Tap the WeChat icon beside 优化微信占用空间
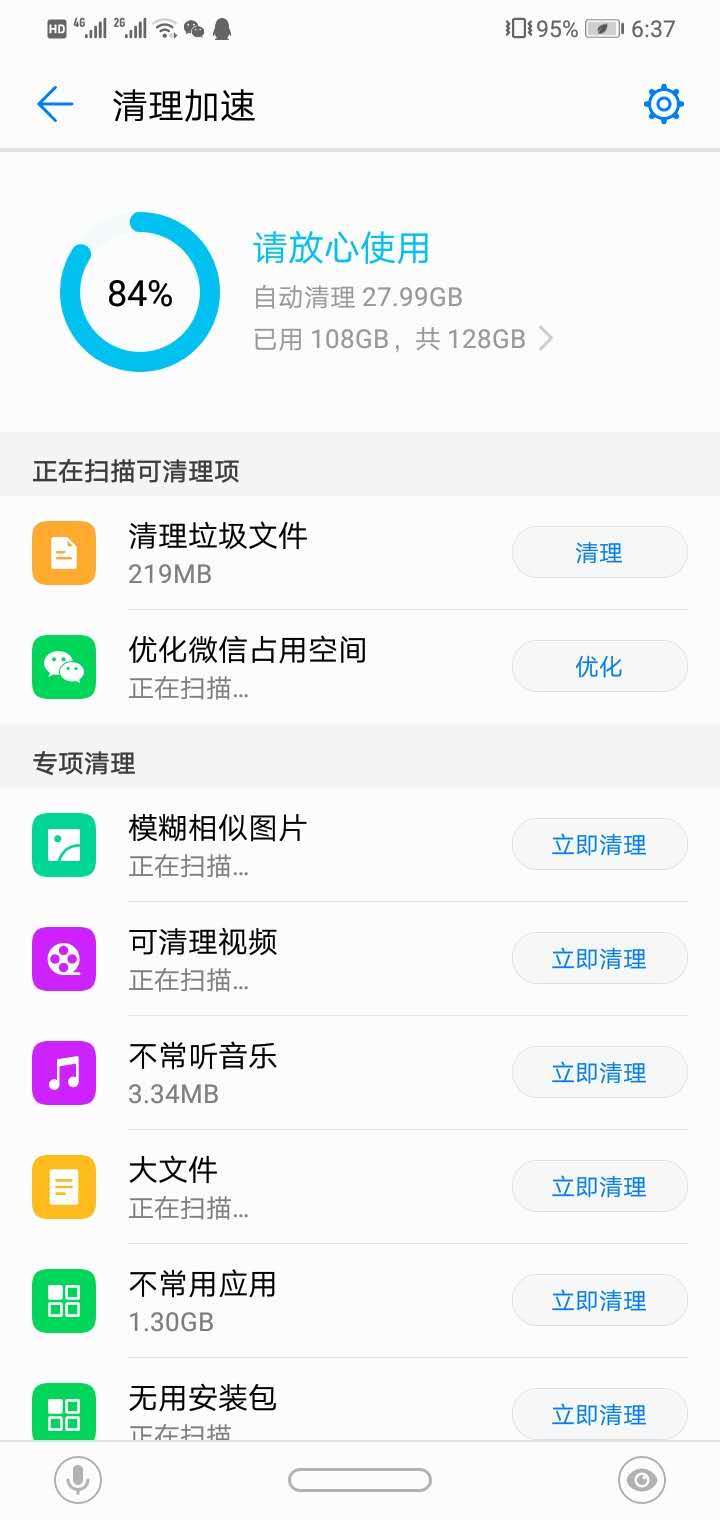Screen dimensions: 720x1520 tap(64, 666)
